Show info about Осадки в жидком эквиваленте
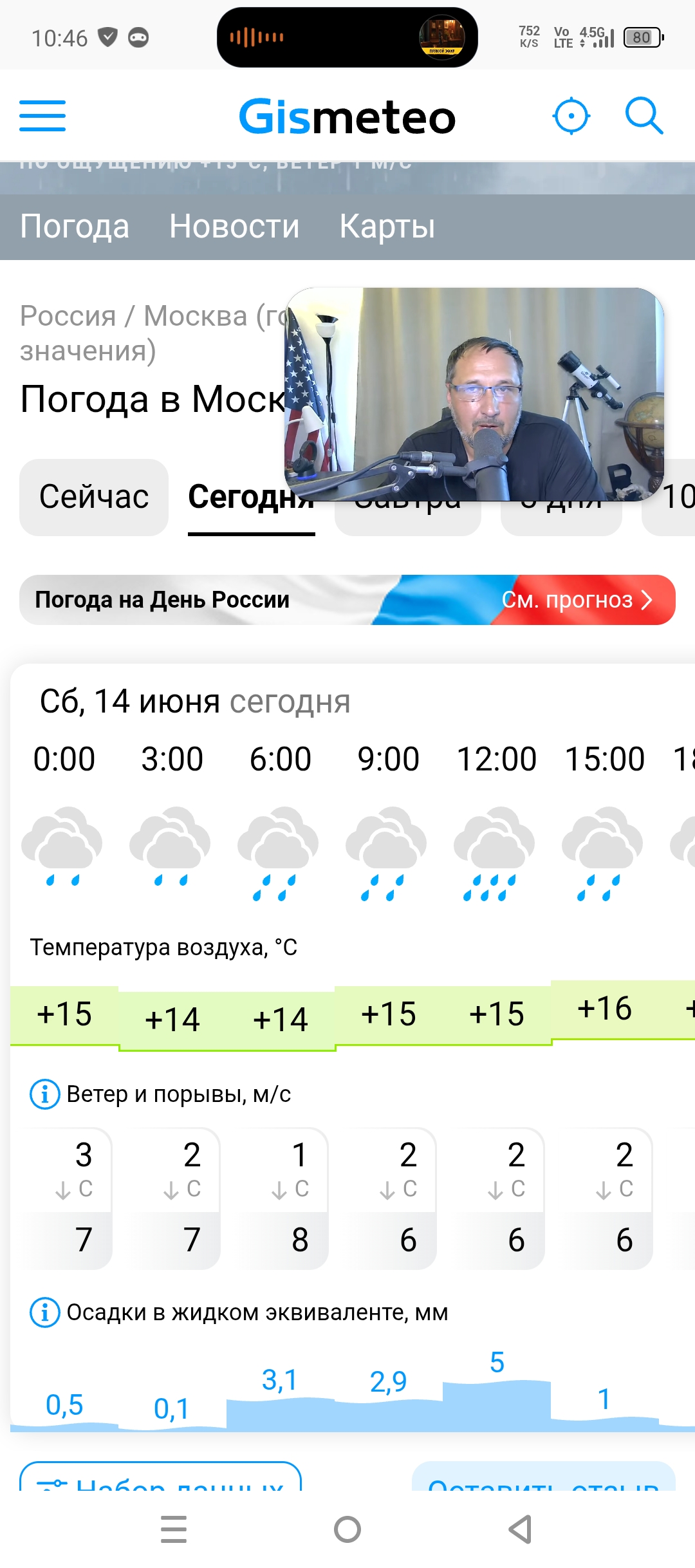 pyautogui.click(x=45, y=1312)
